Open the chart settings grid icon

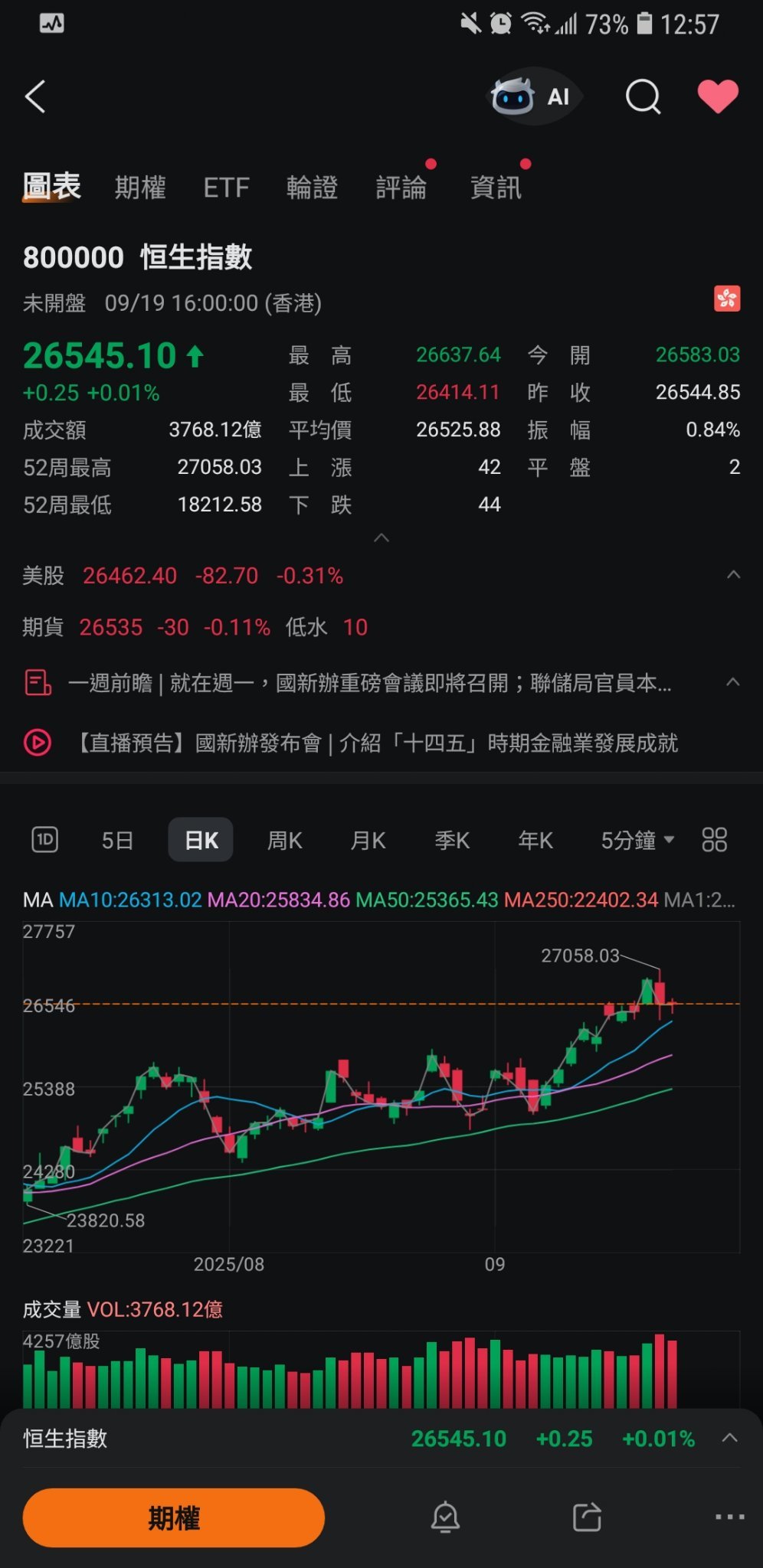point(714,840)
